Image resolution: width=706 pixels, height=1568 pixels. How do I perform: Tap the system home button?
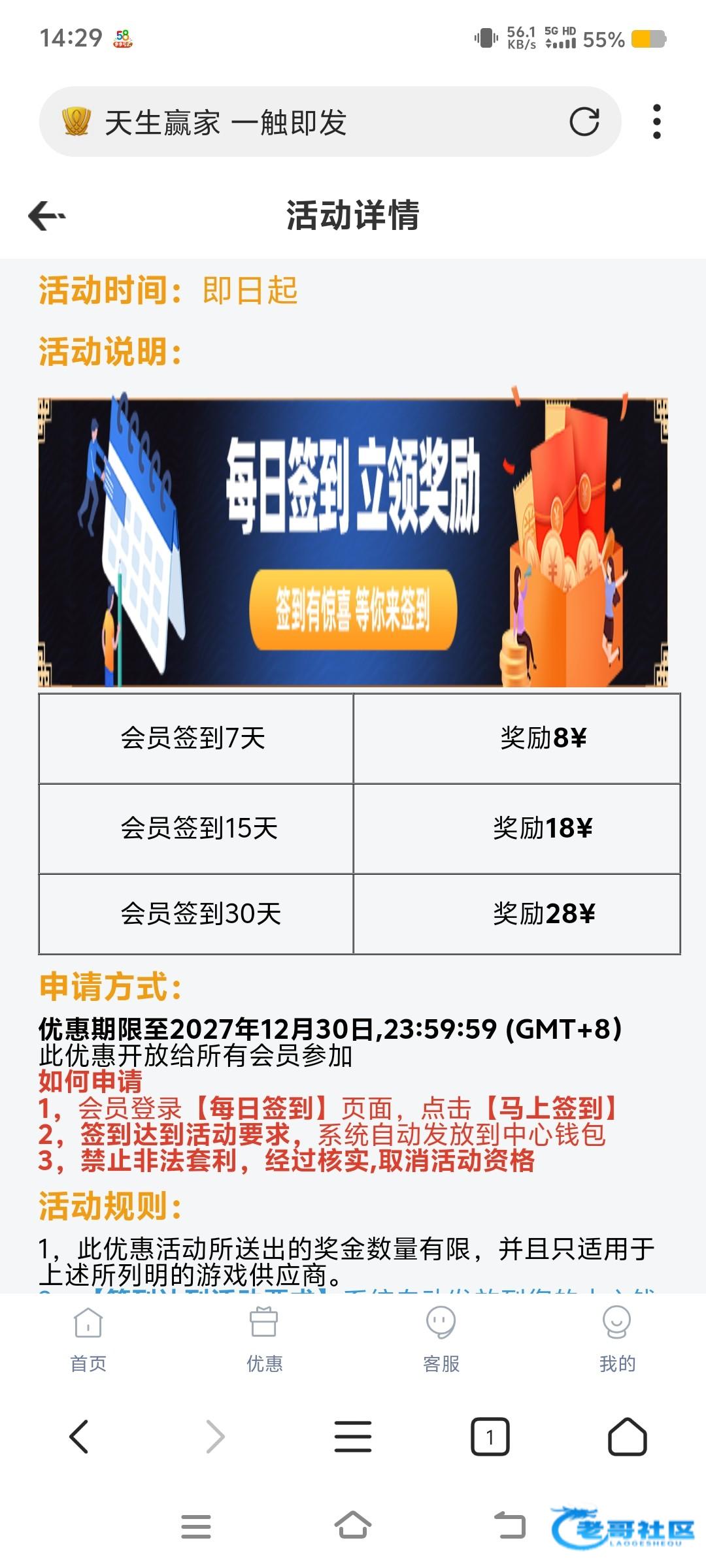coord(353,1526)
